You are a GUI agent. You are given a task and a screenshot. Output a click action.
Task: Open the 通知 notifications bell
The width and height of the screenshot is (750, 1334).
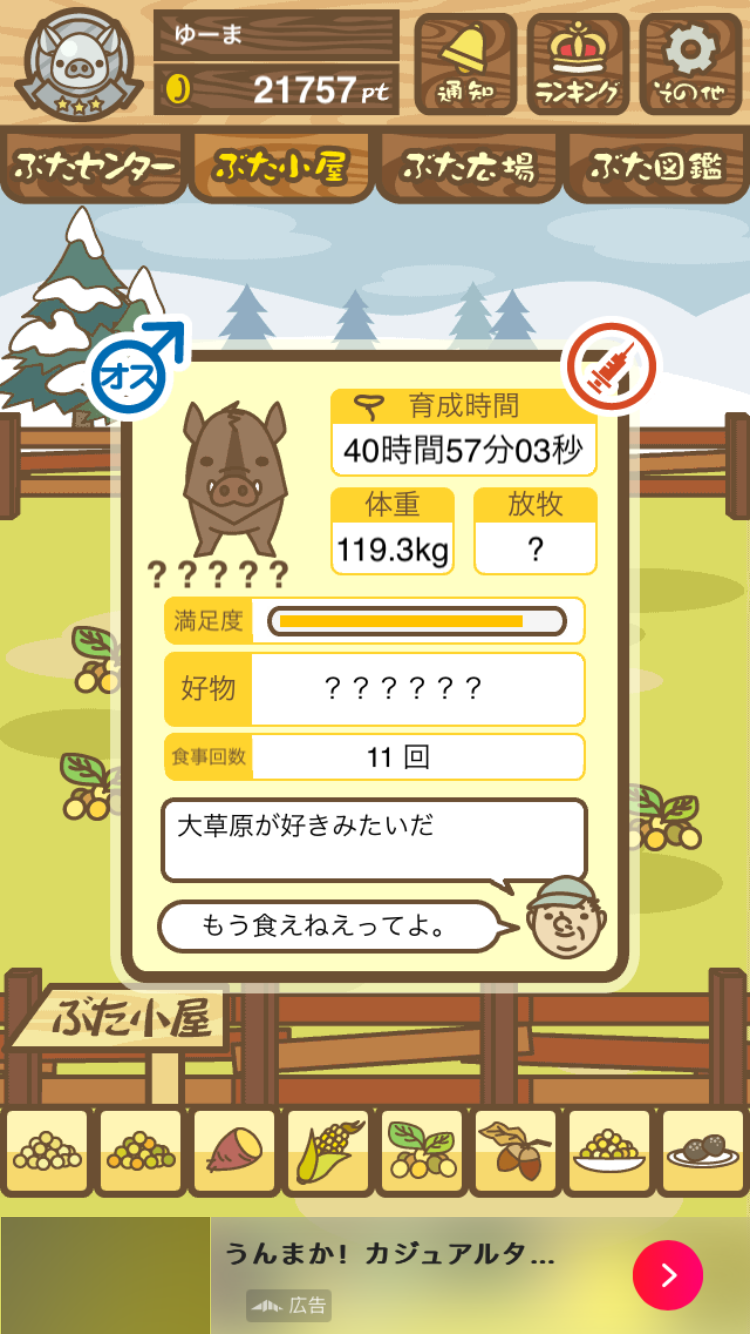(465, 63)
